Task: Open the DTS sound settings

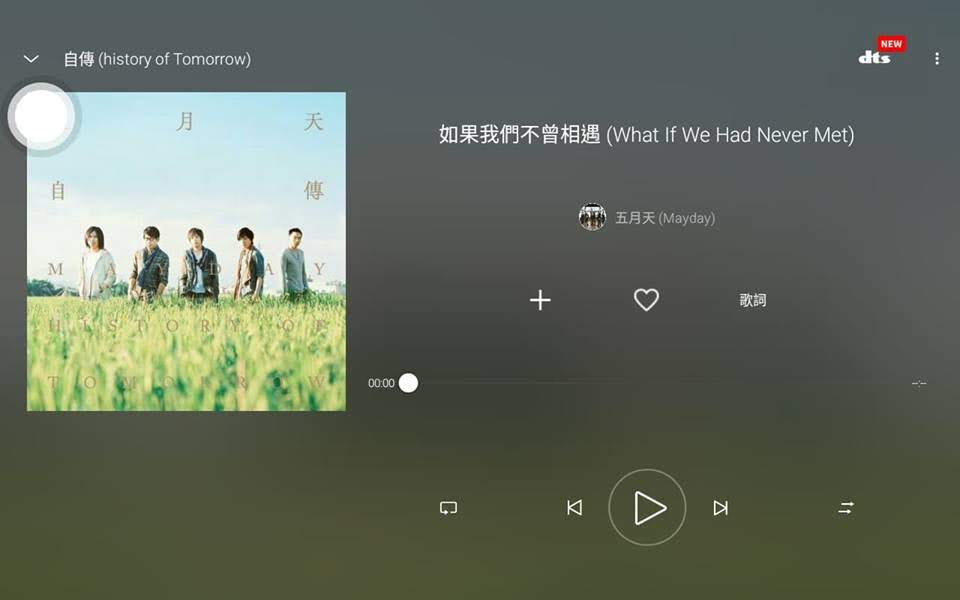Action: pyautogui.click(x=877, y=56)
